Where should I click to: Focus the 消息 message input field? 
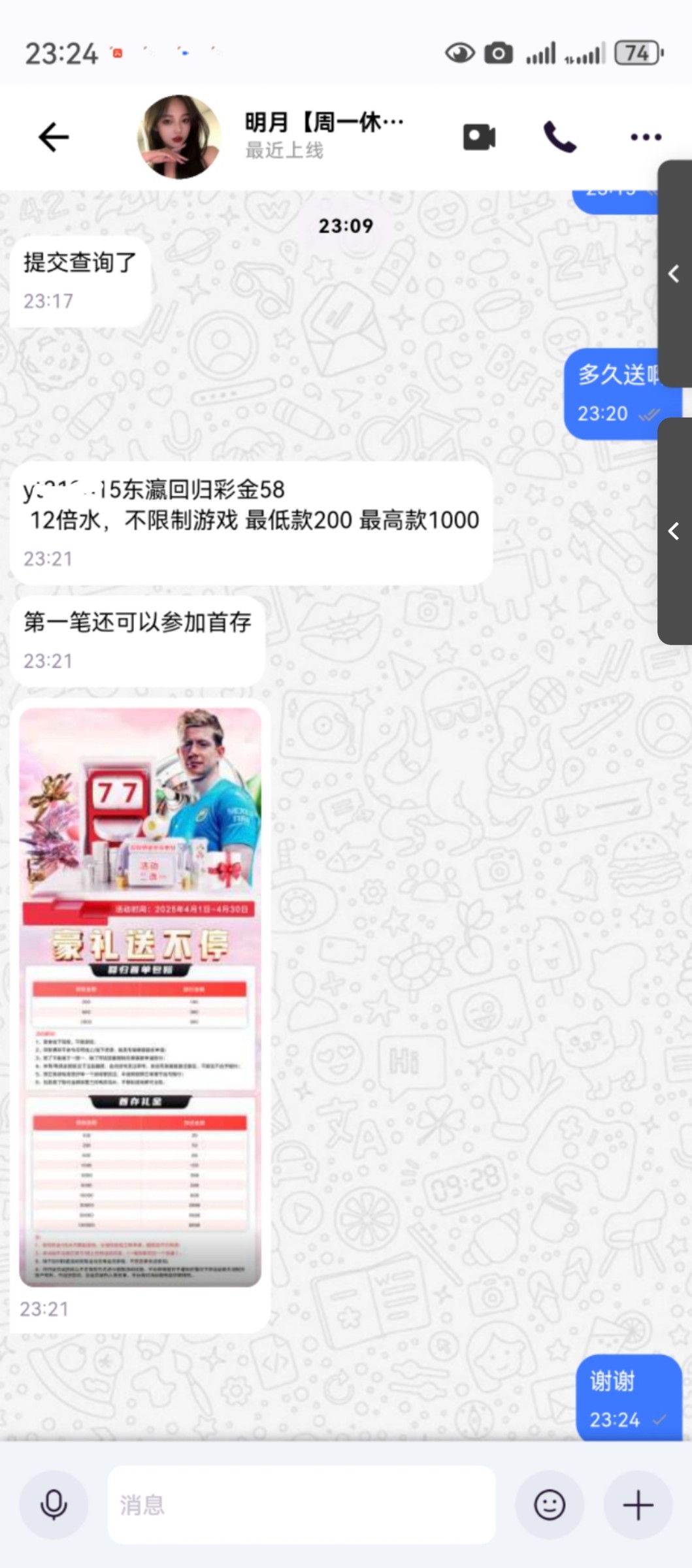(x=301, y=1505)
